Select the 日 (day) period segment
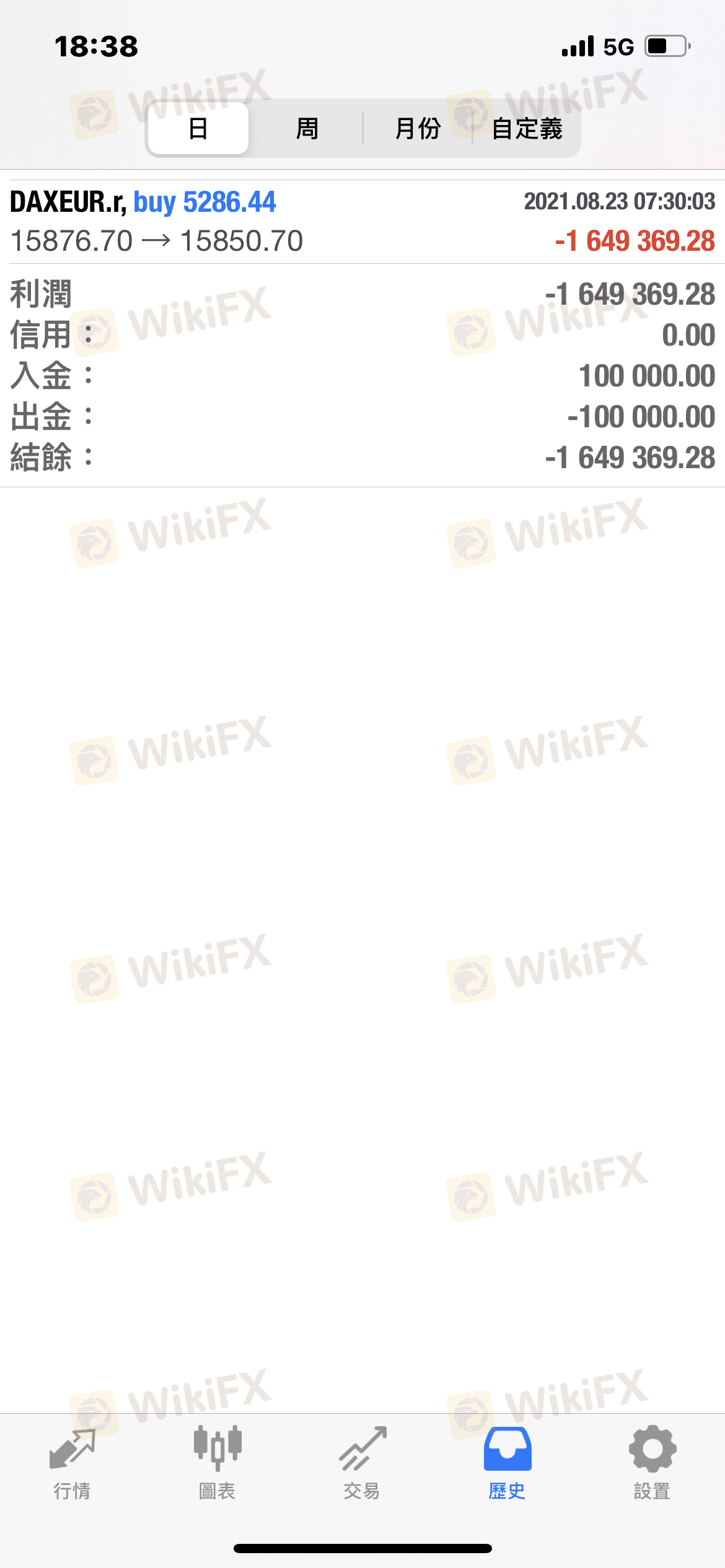 [198, 129]
